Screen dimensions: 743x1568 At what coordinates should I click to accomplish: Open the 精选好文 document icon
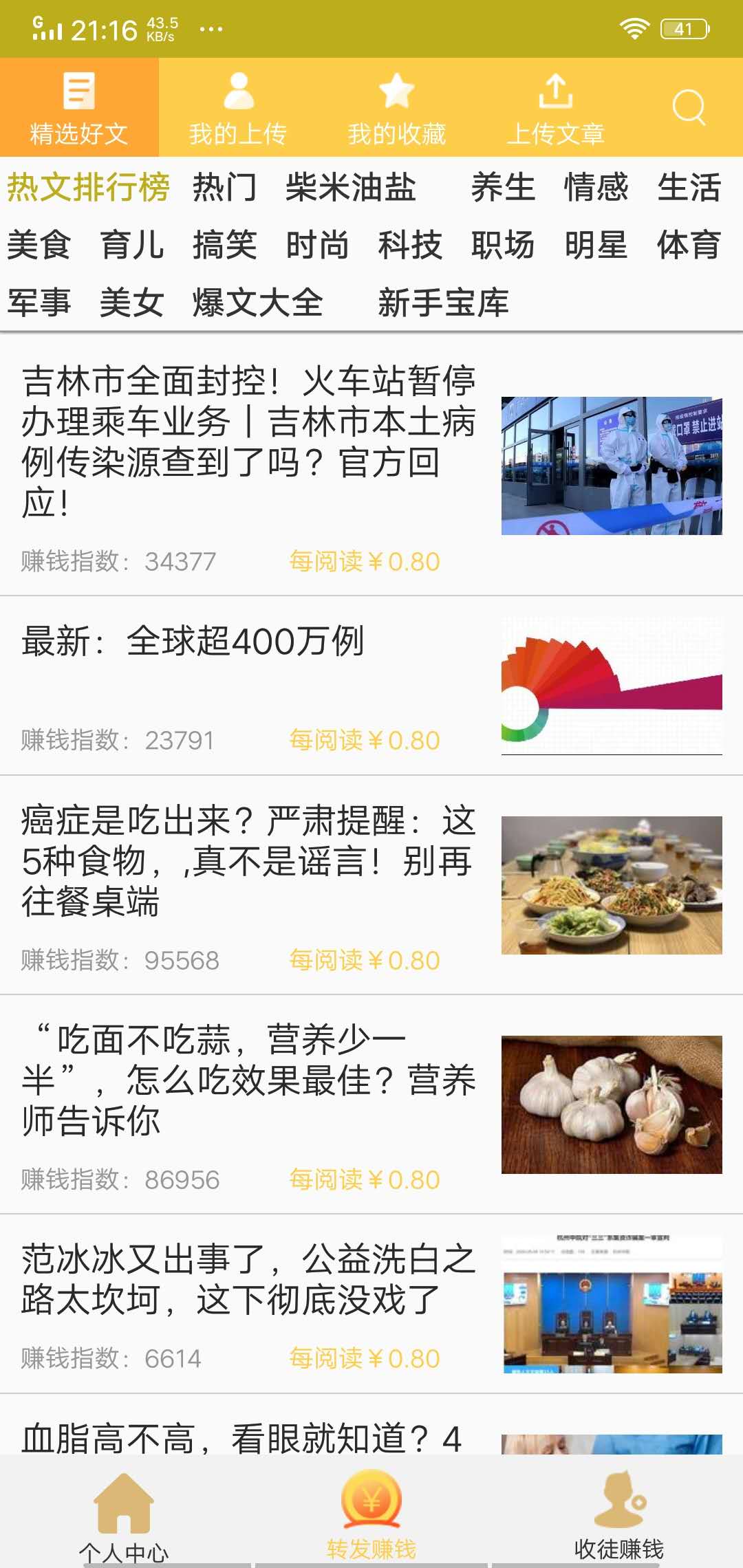click(77, 93)
